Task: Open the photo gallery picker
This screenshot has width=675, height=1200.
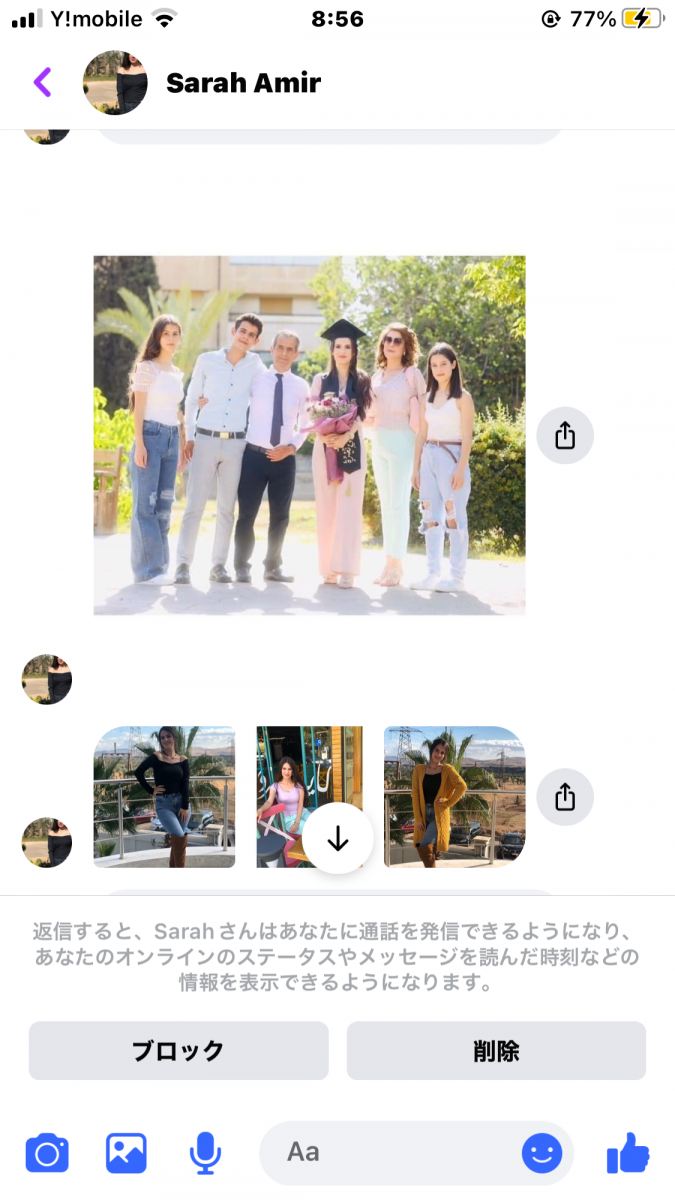Action: click(x=126, y=1153)
